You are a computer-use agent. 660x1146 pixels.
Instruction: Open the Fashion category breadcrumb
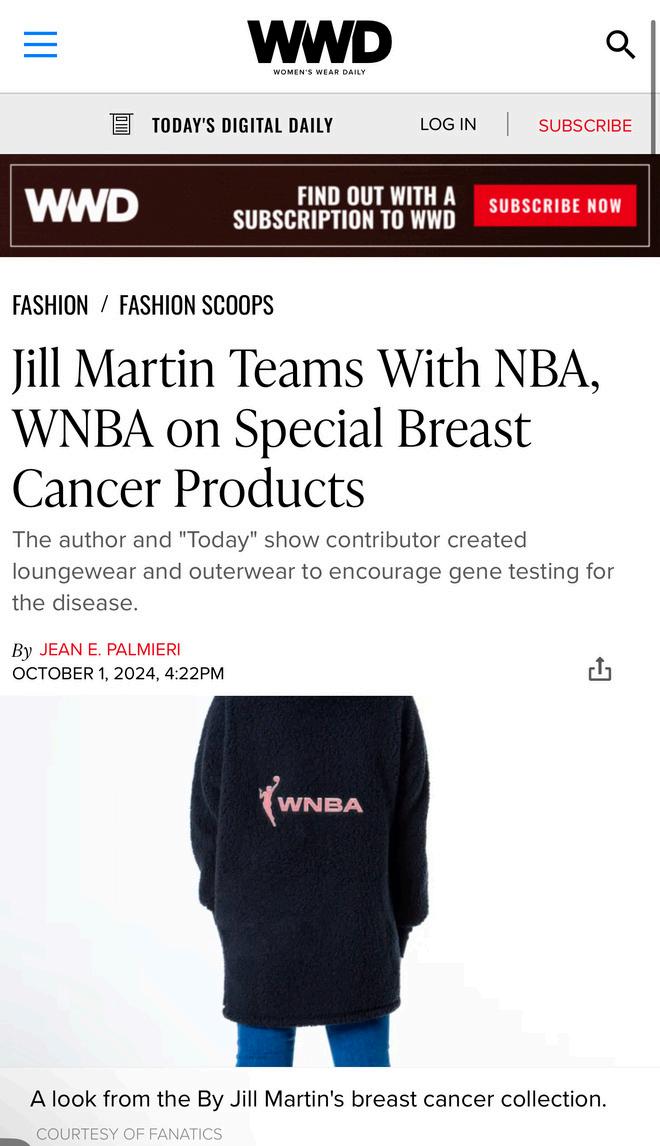coord(50,305)
